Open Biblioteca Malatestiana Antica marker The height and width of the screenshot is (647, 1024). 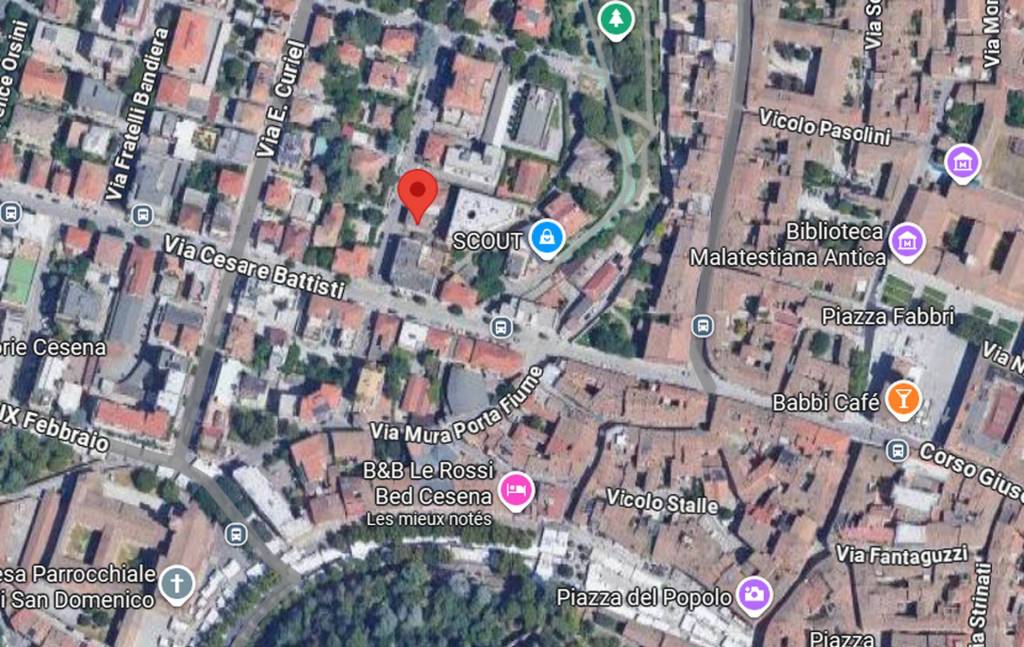click(907, 241)
